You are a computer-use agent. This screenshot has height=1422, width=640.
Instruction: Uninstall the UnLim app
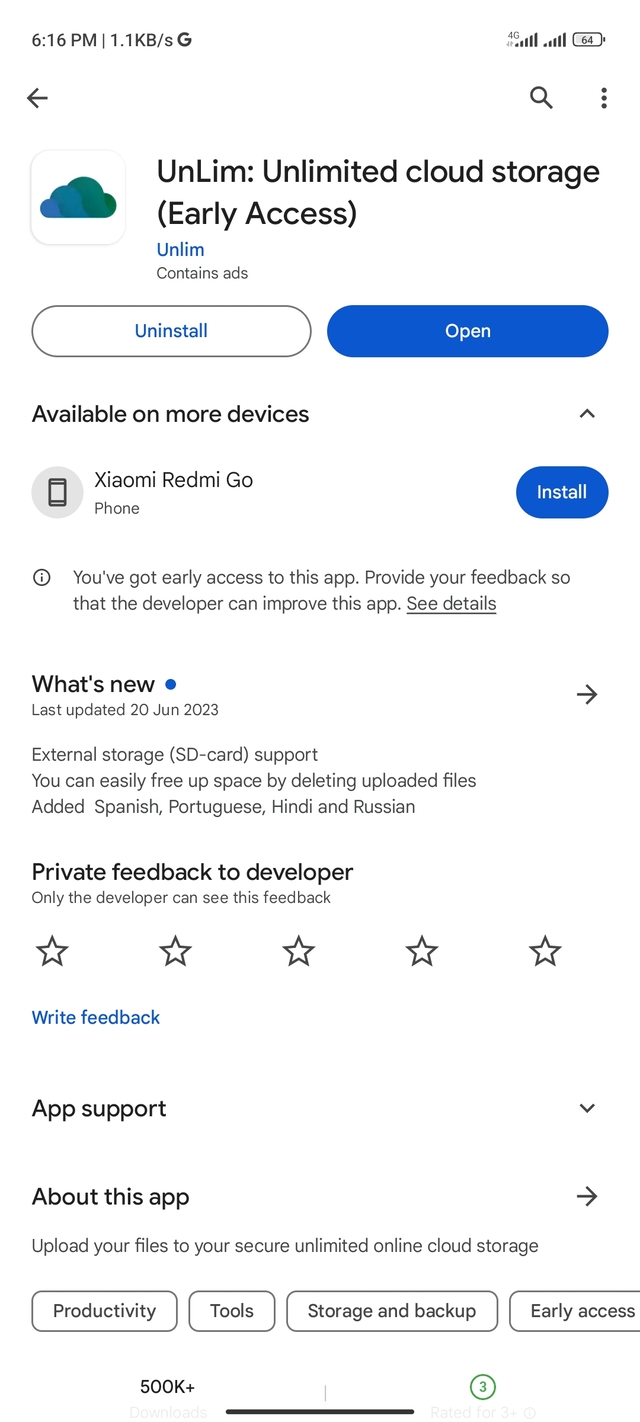tap(171, 331)
